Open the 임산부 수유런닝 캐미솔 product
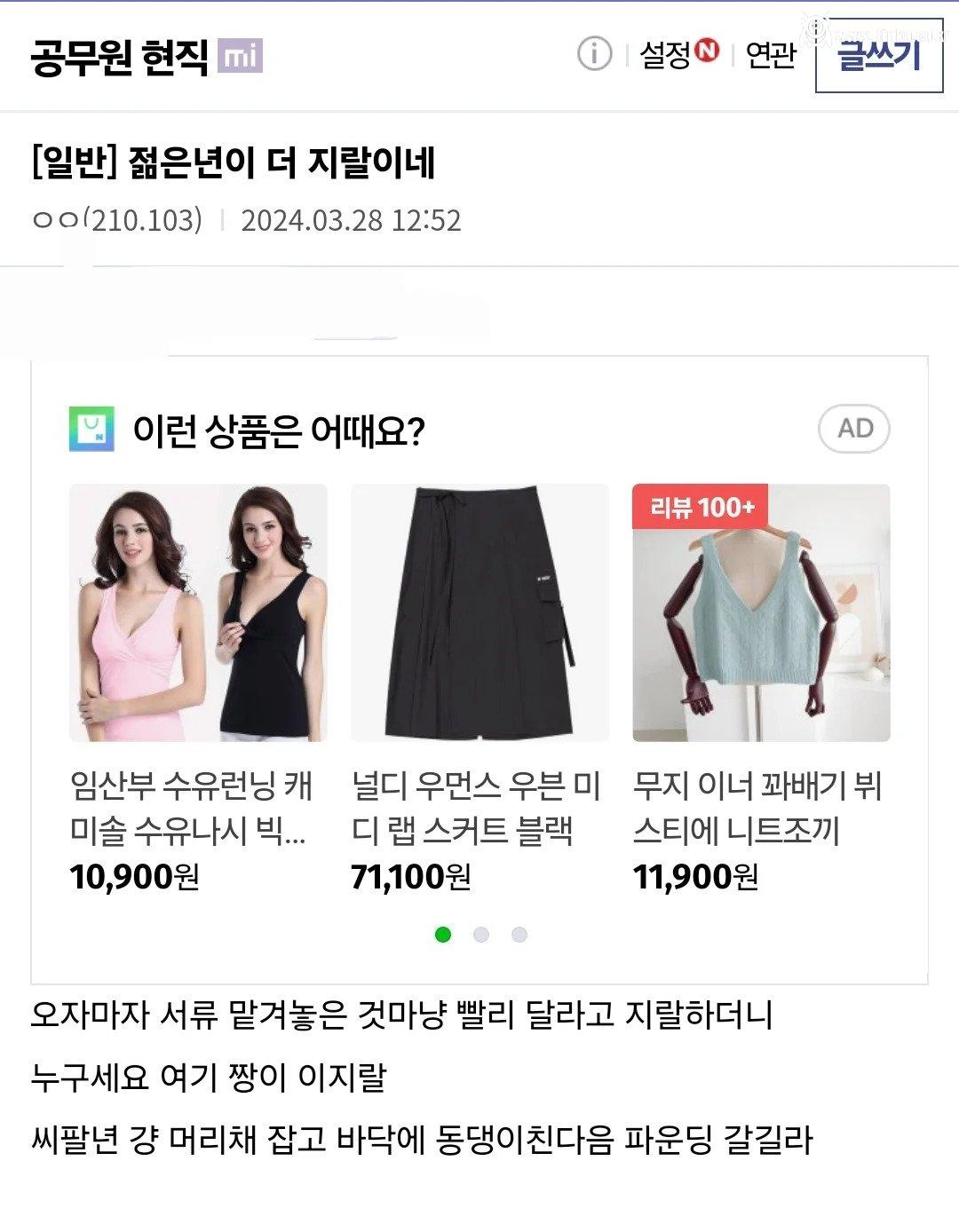Screen dimensions: 959x1232 tap(198, 612)
